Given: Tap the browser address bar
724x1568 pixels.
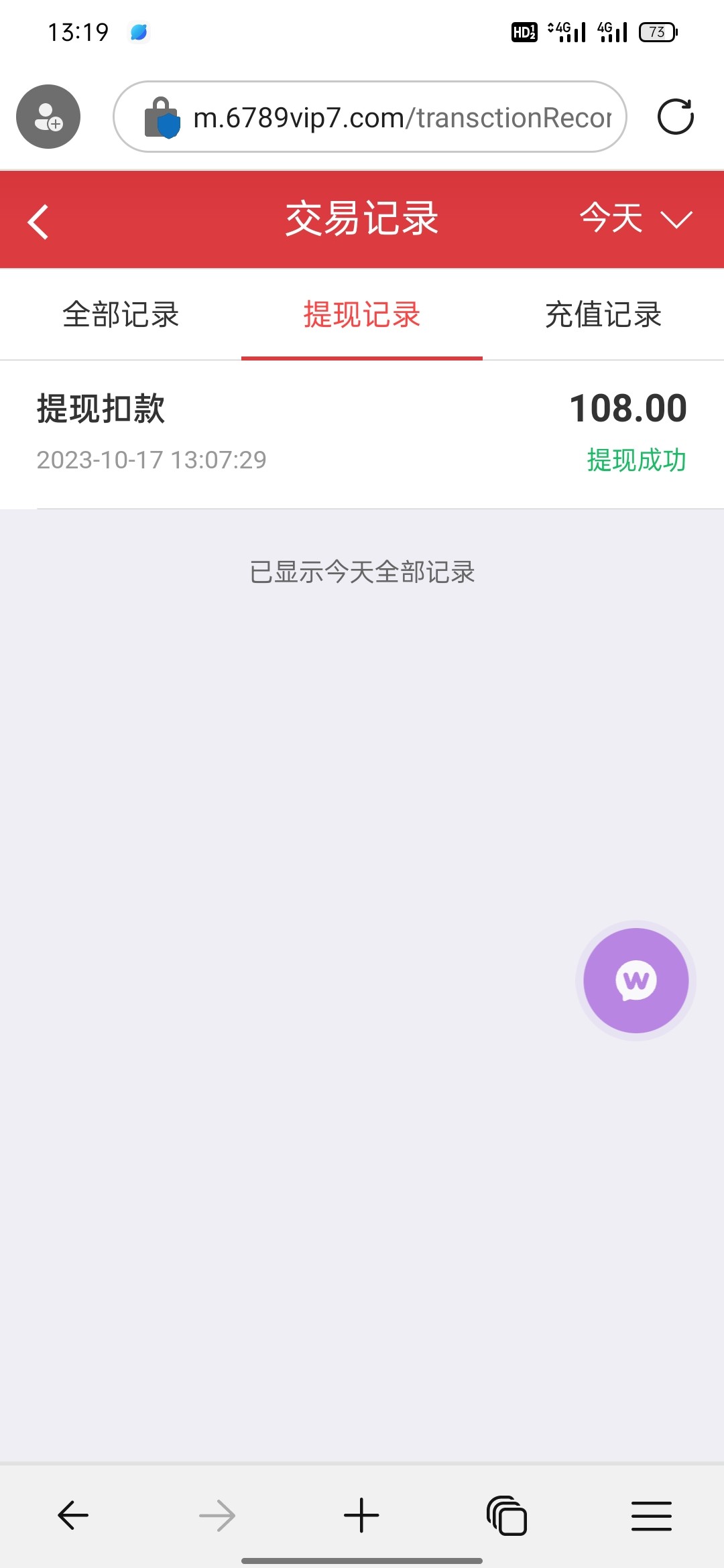Looking at the screenshot, I should (401, 118).
